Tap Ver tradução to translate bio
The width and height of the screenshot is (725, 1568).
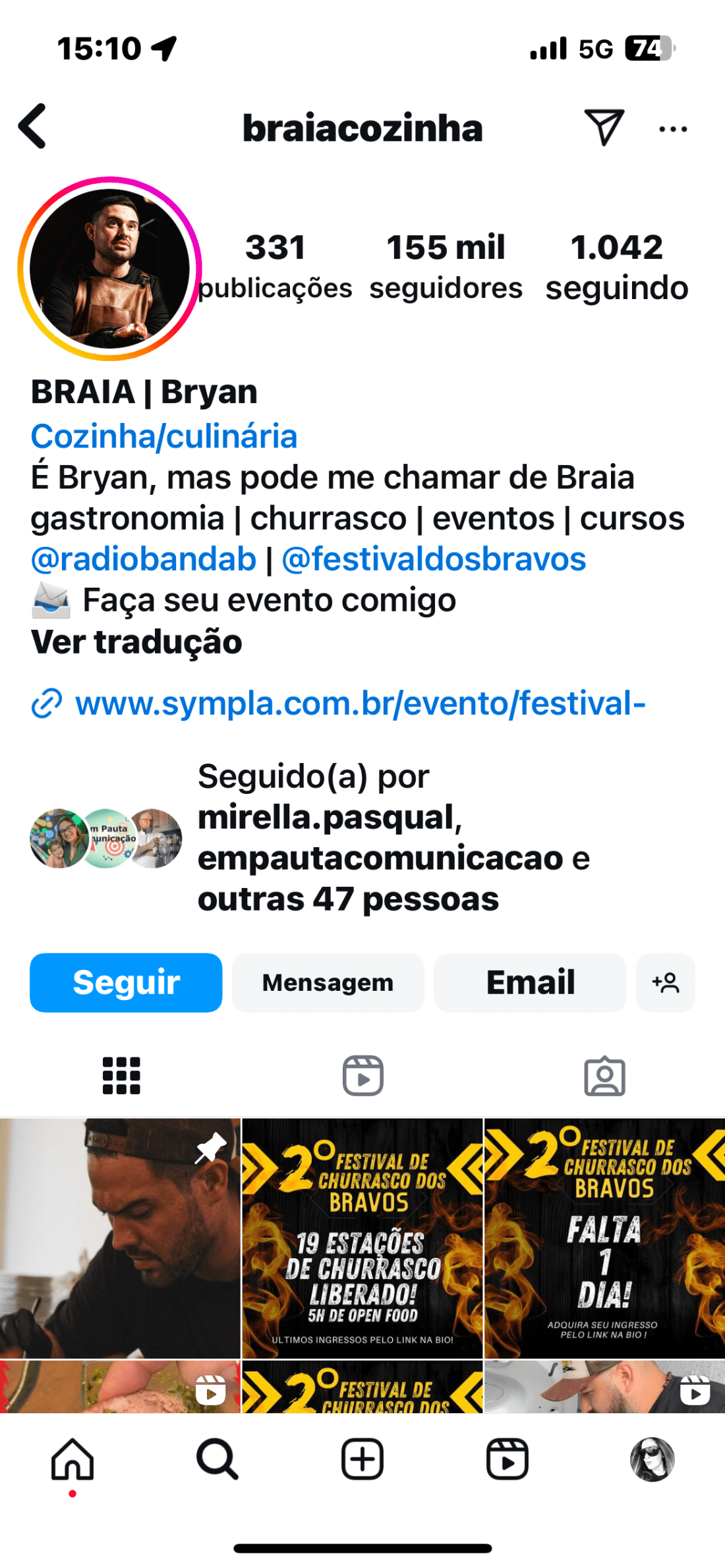tap(136, 642)
